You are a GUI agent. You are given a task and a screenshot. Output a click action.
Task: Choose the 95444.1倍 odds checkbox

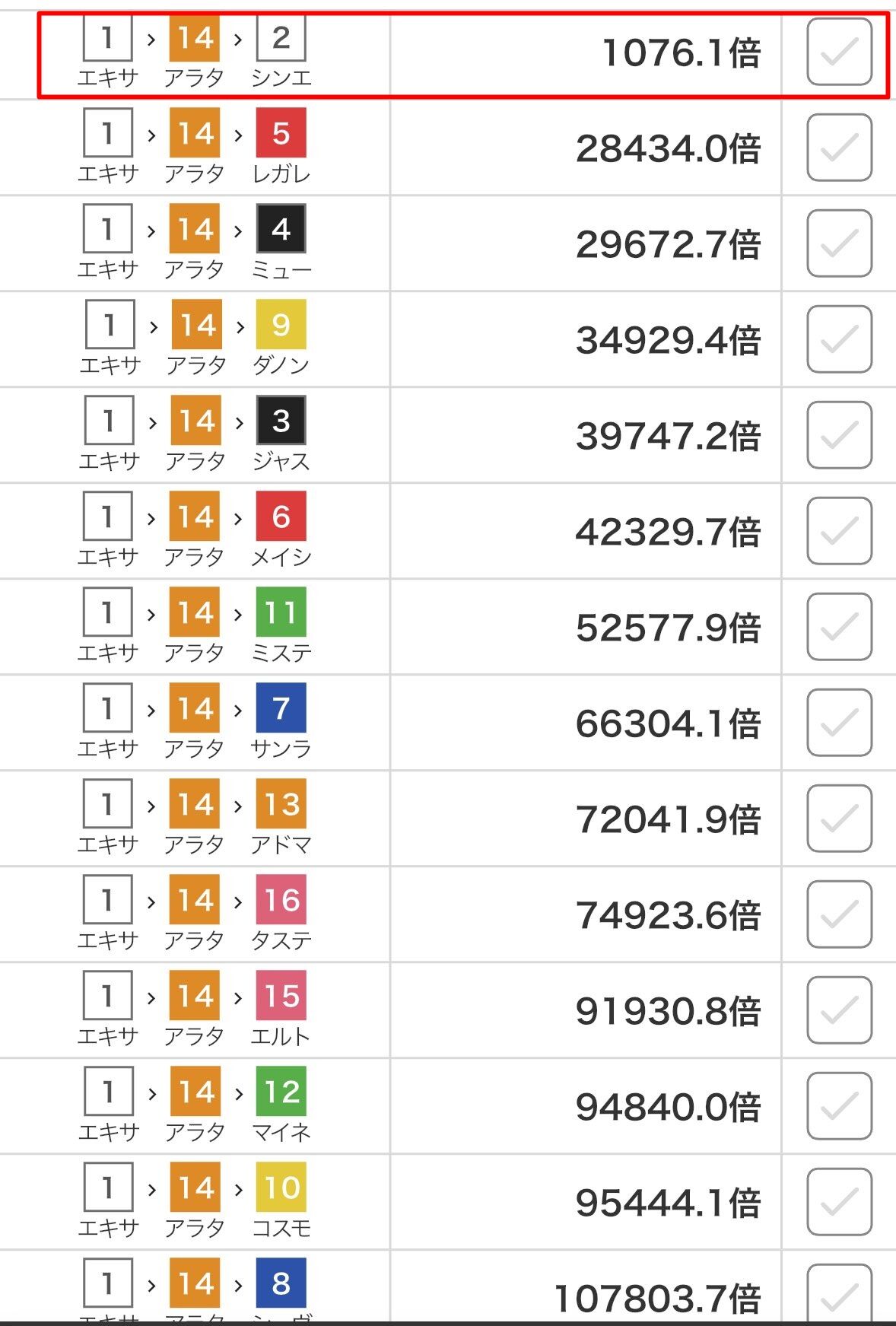pyautogui.click(x=839, y=1202)
